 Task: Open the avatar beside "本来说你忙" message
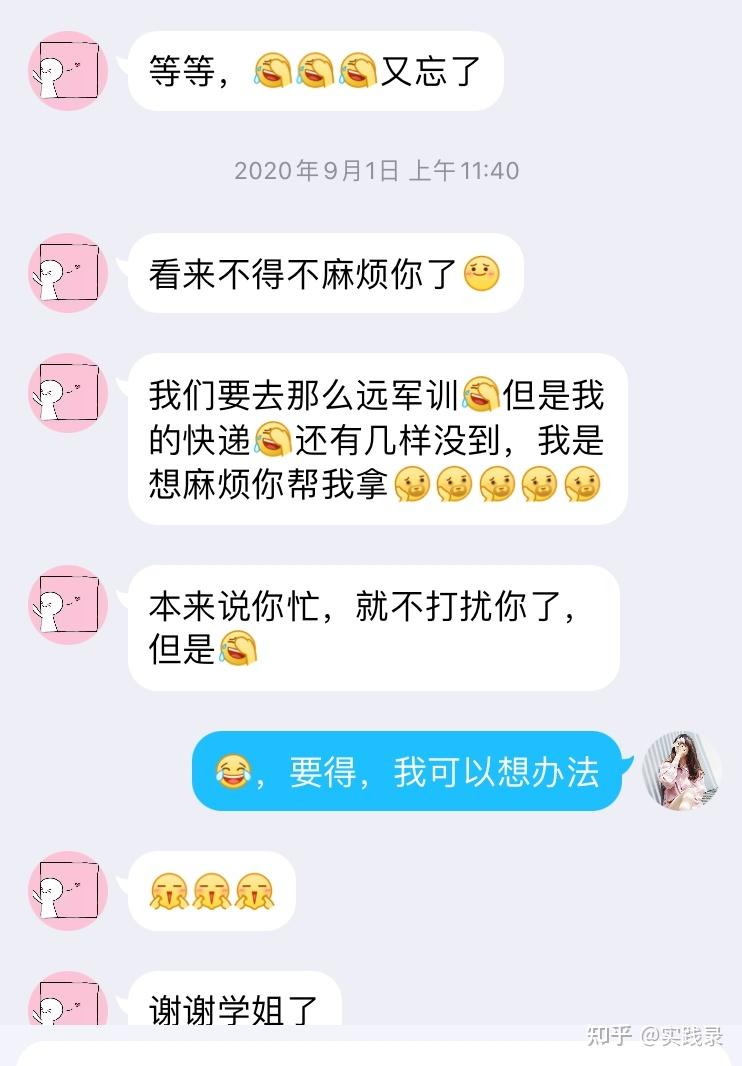pos(68,605)
